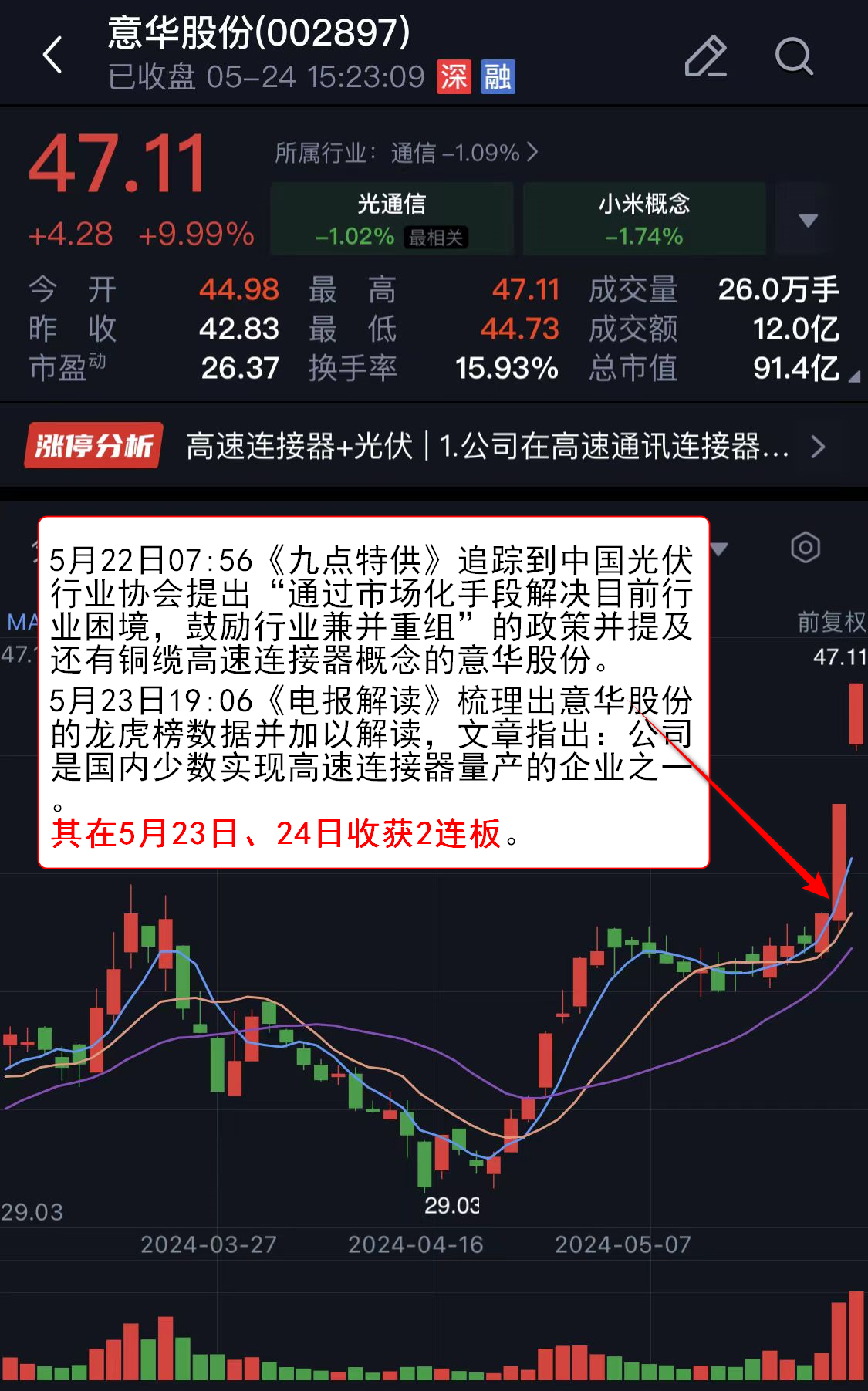Open the edit pencil icon
Viewport: 868px width, 1391px height.
click(x=705, y=56)
